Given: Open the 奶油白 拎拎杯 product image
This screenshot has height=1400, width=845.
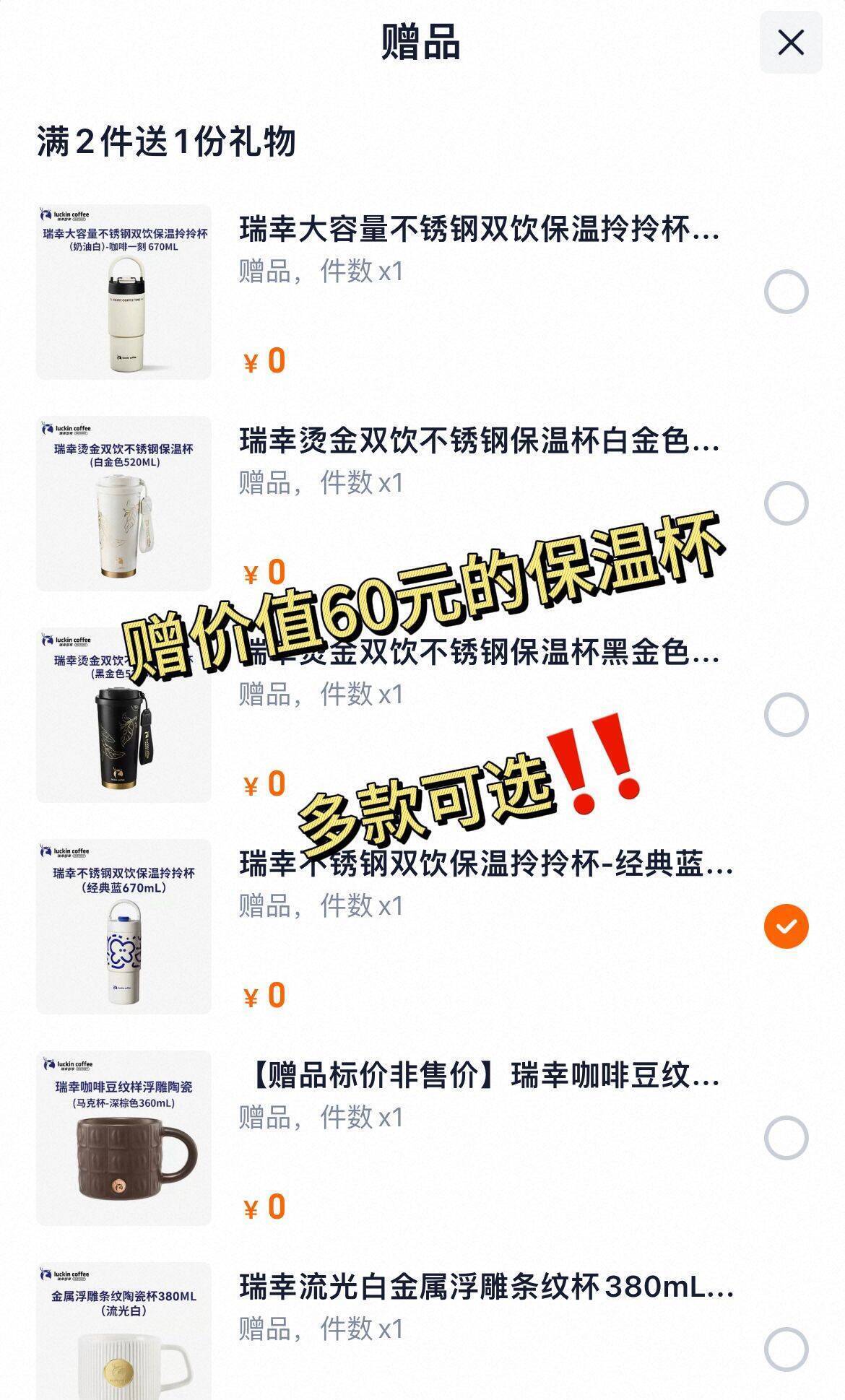Looking at the screenshot, I should click(123, 292).
